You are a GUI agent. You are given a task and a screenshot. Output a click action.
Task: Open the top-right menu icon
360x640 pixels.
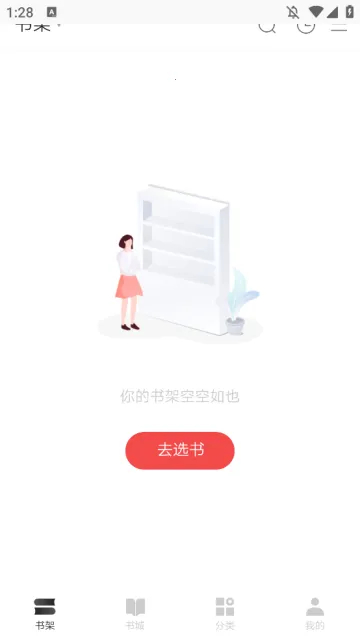point(339,28)
